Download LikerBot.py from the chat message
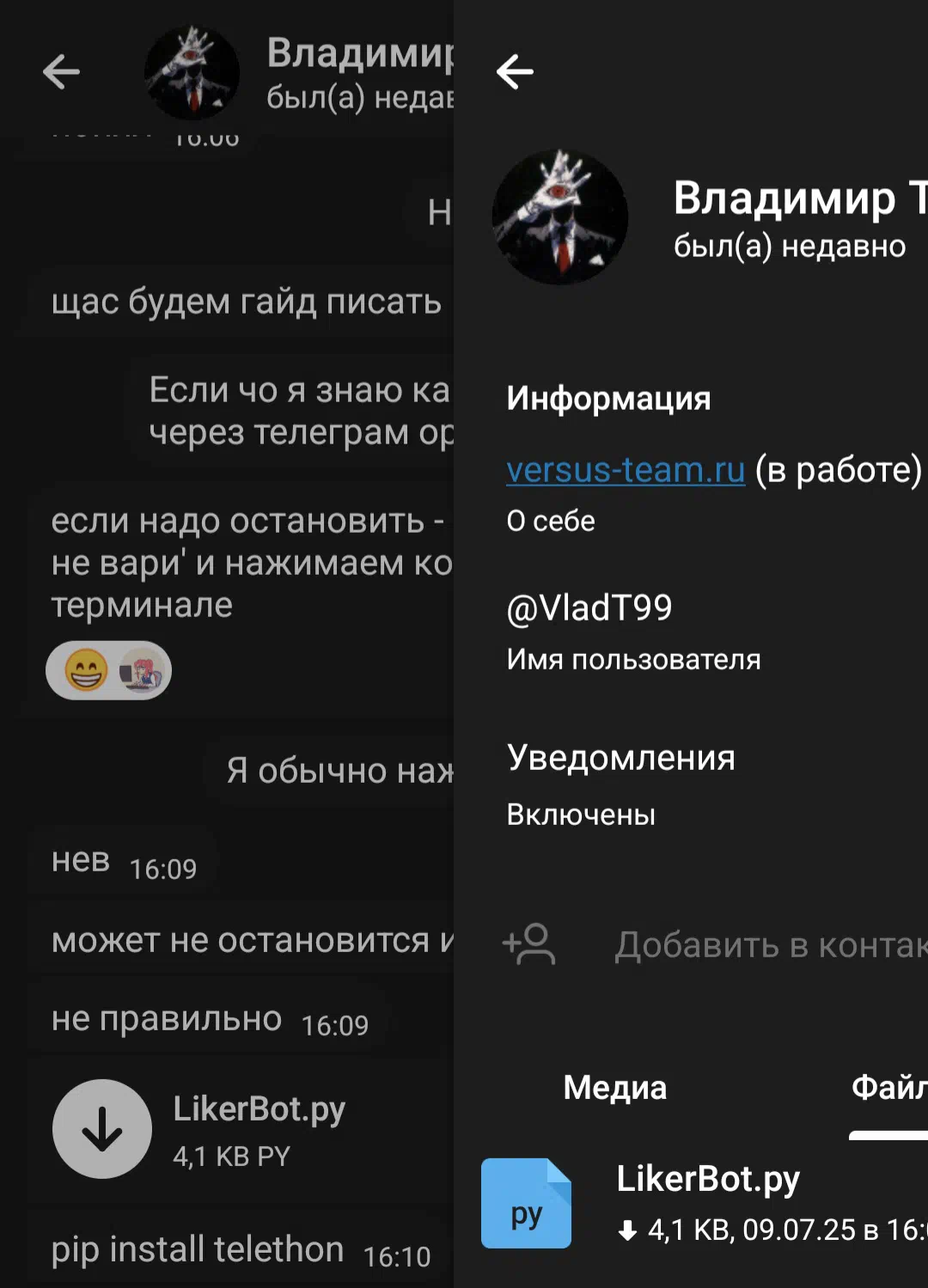Viewport: 928px width, 1288px height. coord(102,1128)
